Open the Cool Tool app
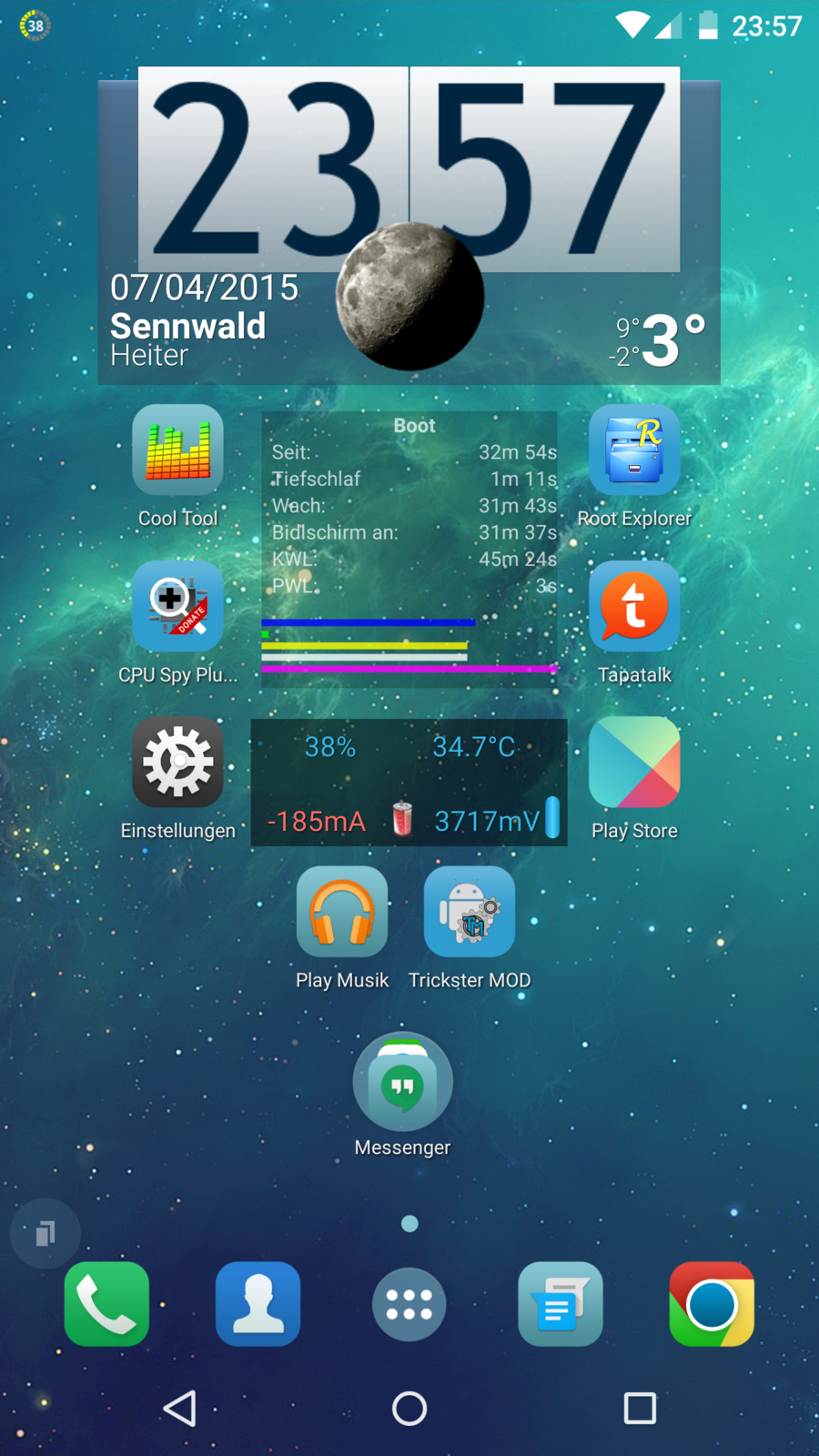Image resolution: width=819 pixels, height=1456 pixels. tap(177, 450)
